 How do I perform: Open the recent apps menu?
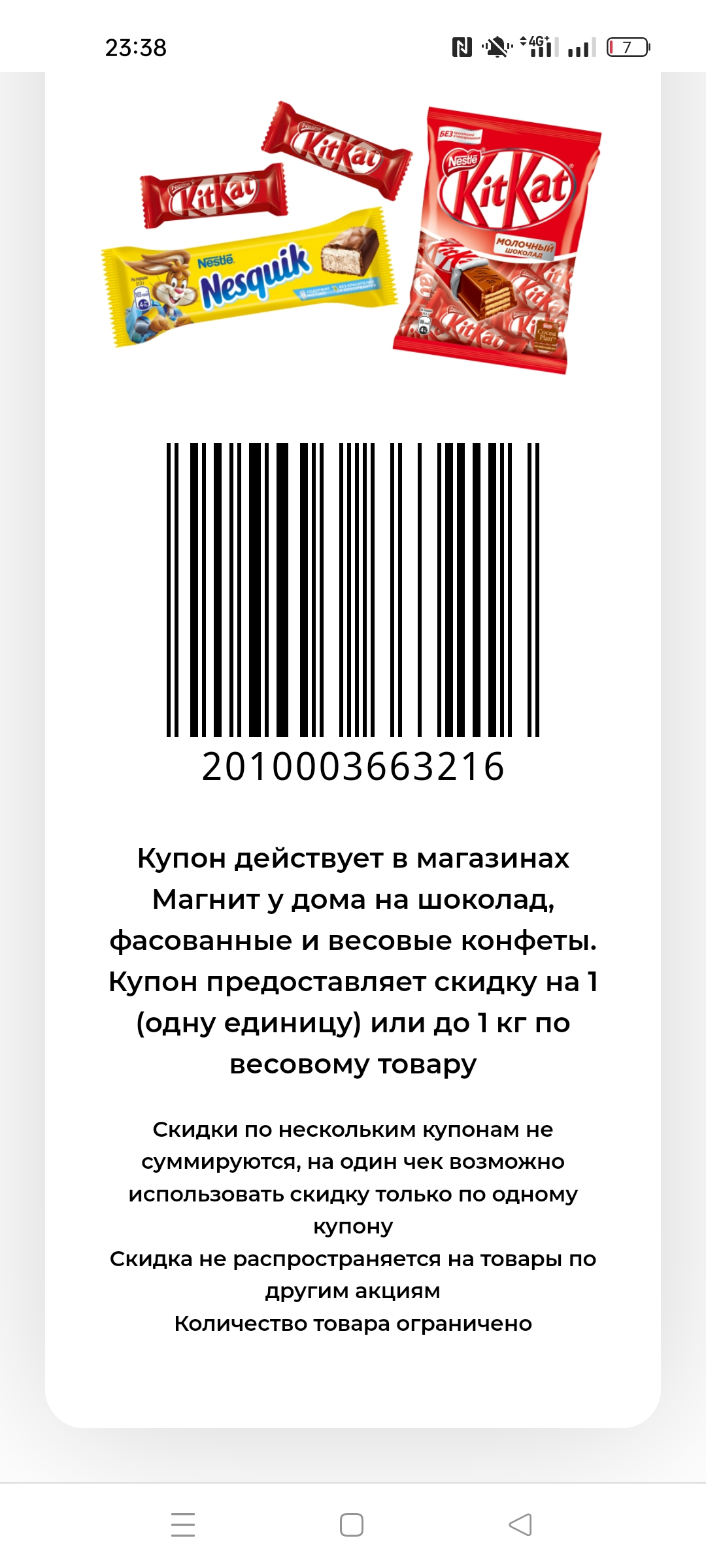(183, 1525)
